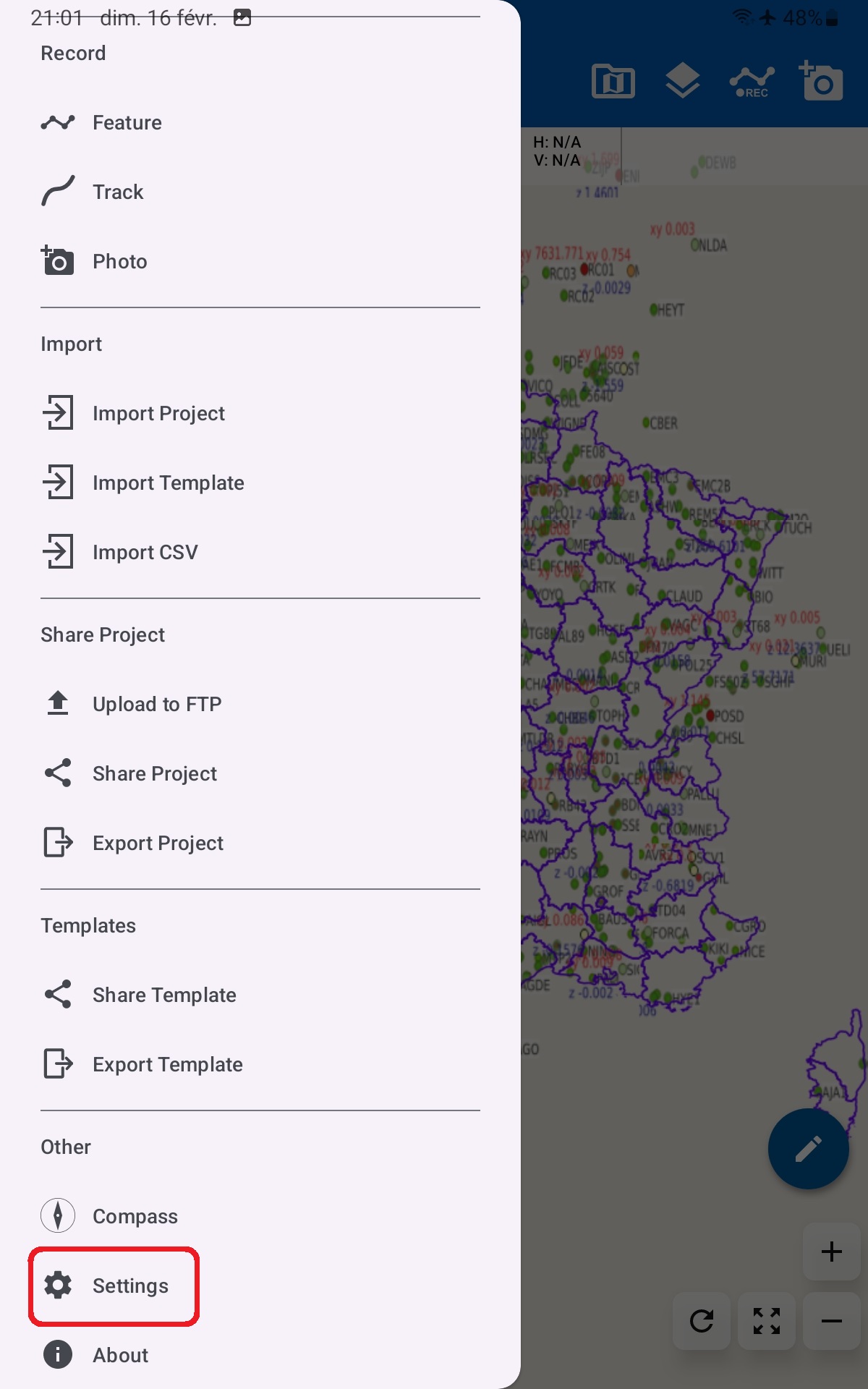The height and width of the screenshot is (1389, 868).
Task: Zoom in with the plus button
Action: tap(832, 1252)
